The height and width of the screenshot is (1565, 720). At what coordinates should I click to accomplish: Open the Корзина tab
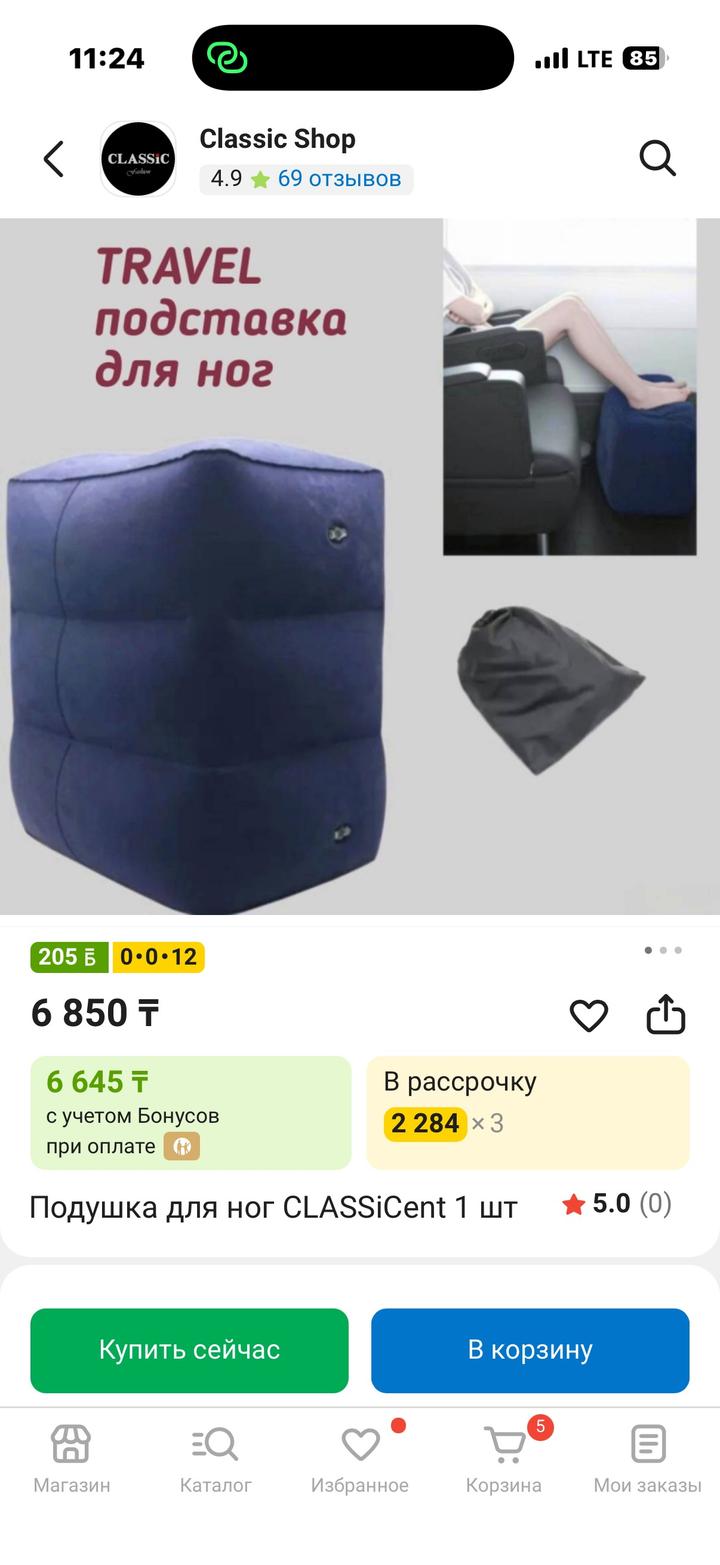pos(504,1459)
